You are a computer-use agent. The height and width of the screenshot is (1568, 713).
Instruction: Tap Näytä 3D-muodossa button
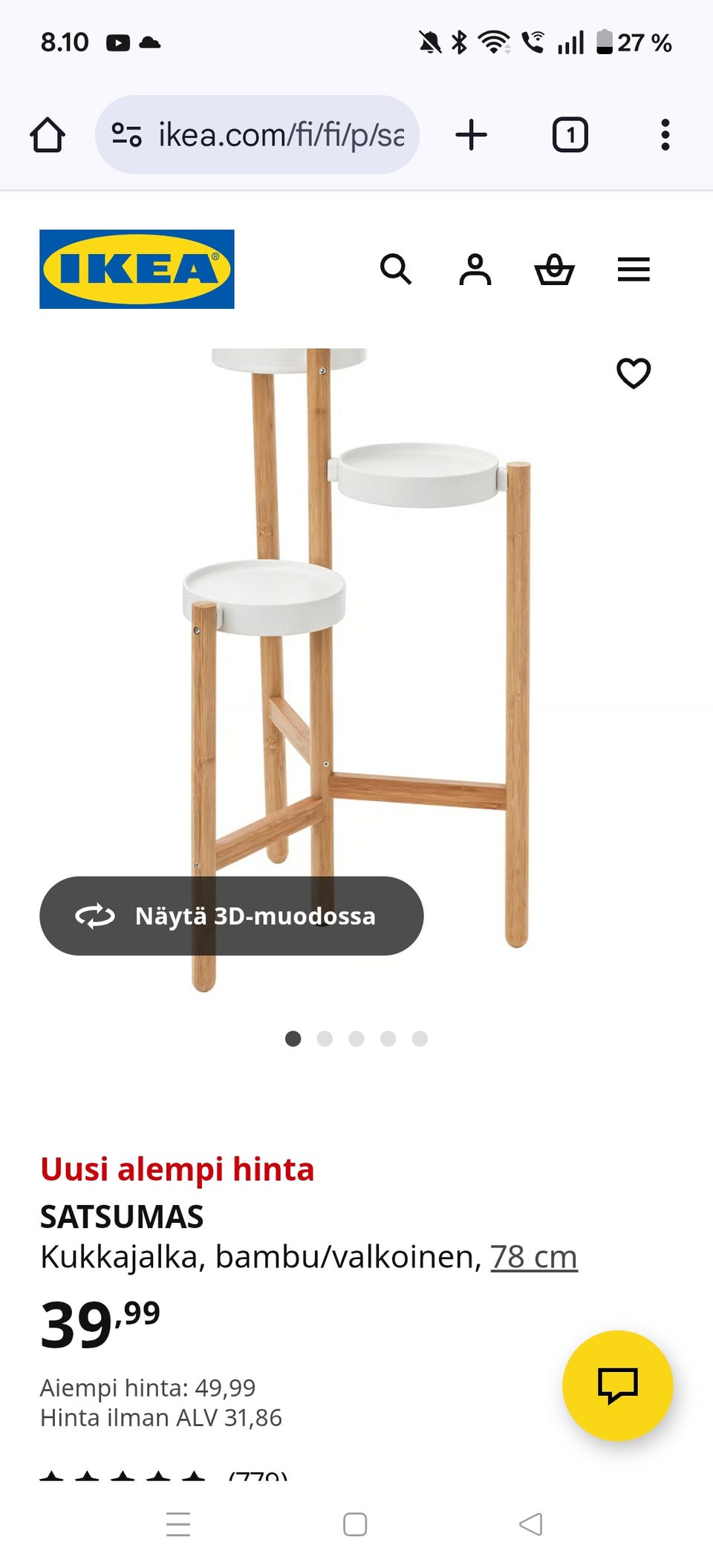[232, 915]
